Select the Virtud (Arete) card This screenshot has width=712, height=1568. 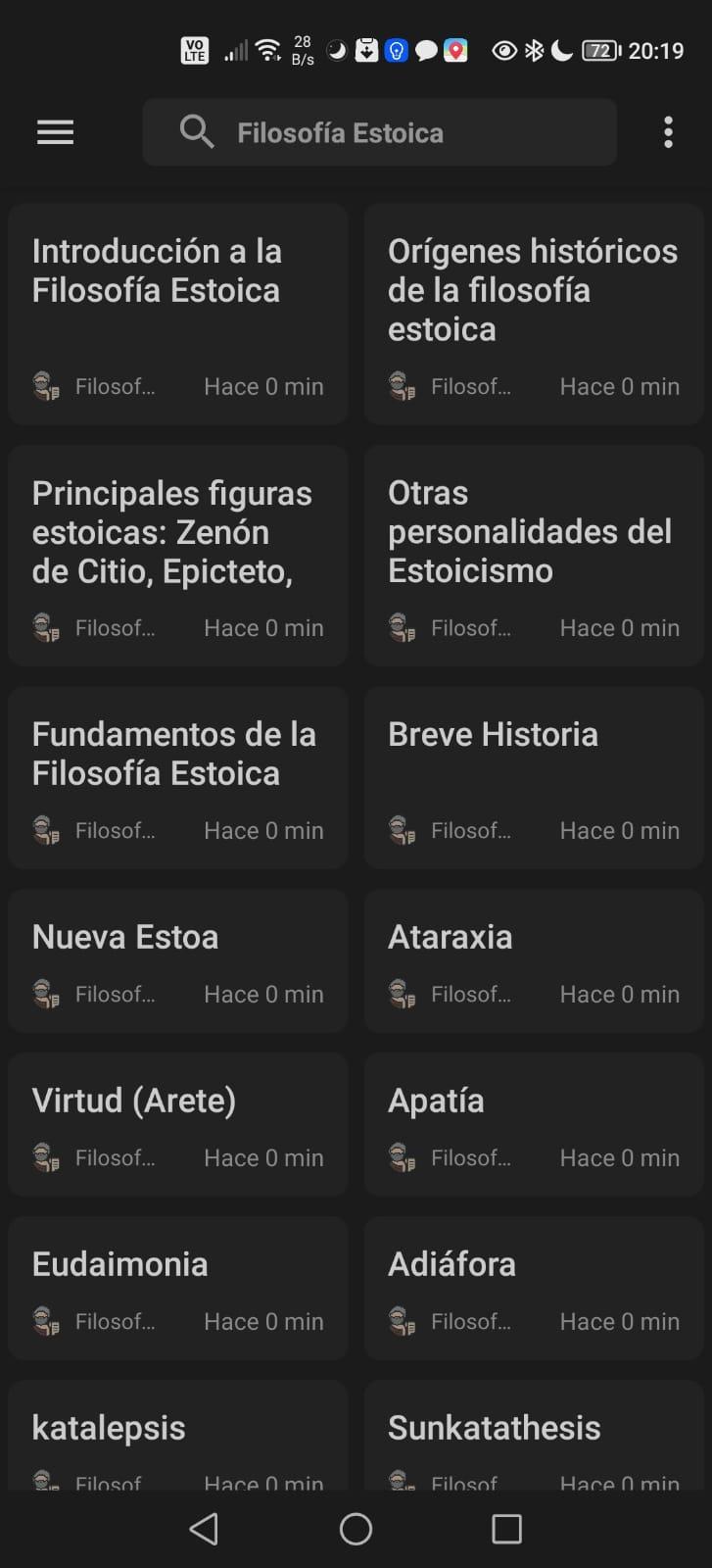(178, 1125)
